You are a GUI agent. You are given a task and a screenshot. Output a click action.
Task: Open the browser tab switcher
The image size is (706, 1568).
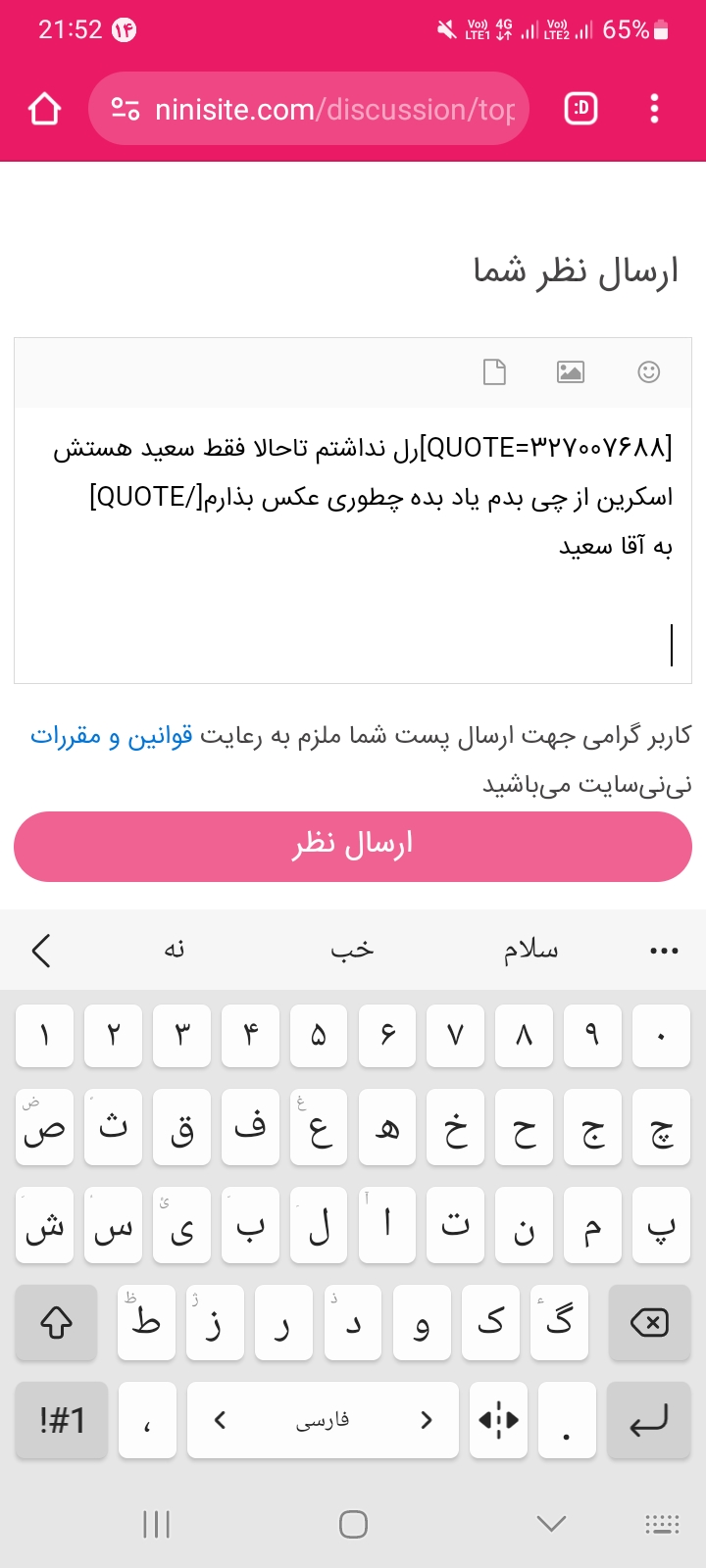tap(581, 109)
